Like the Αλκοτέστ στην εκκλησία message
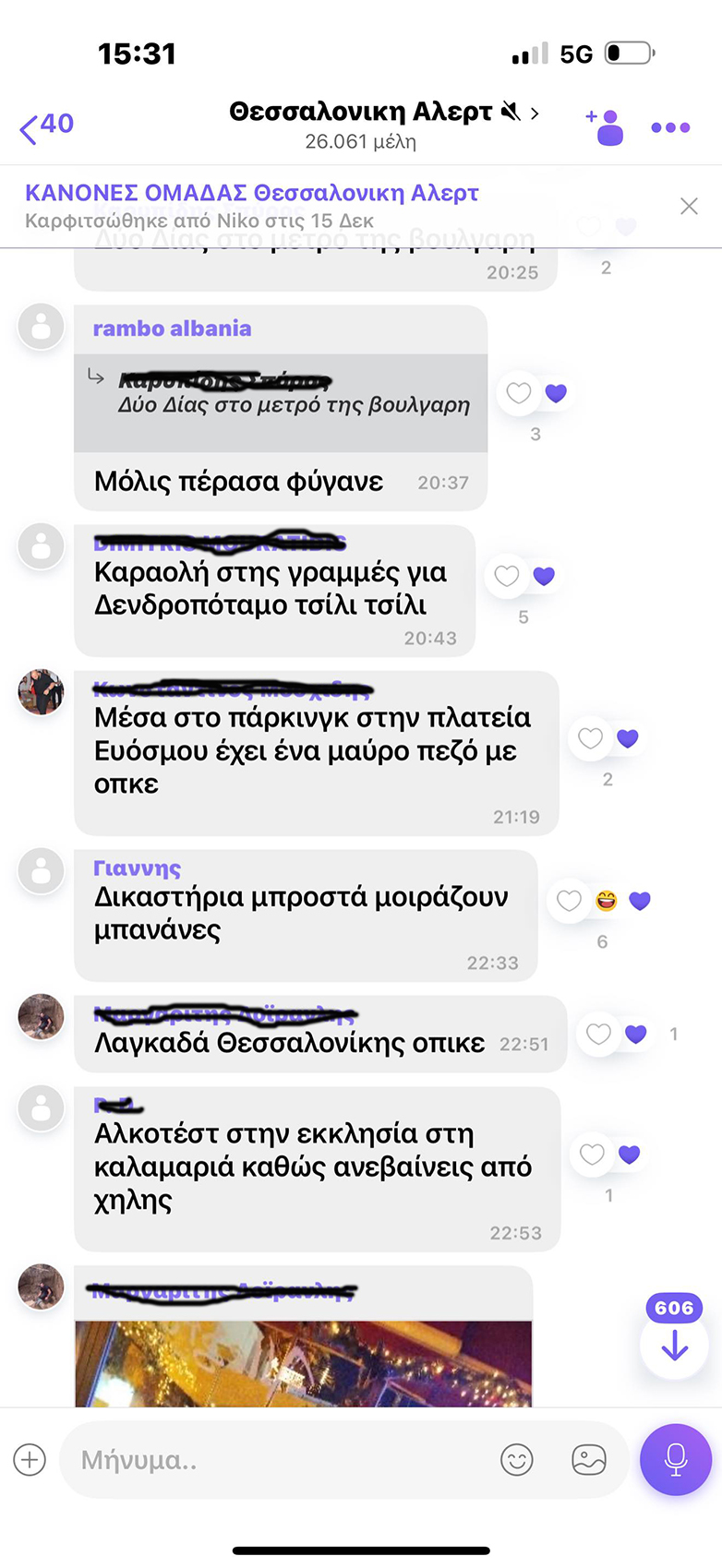This screenshot has height=1568, width=722. [592, 1155]
